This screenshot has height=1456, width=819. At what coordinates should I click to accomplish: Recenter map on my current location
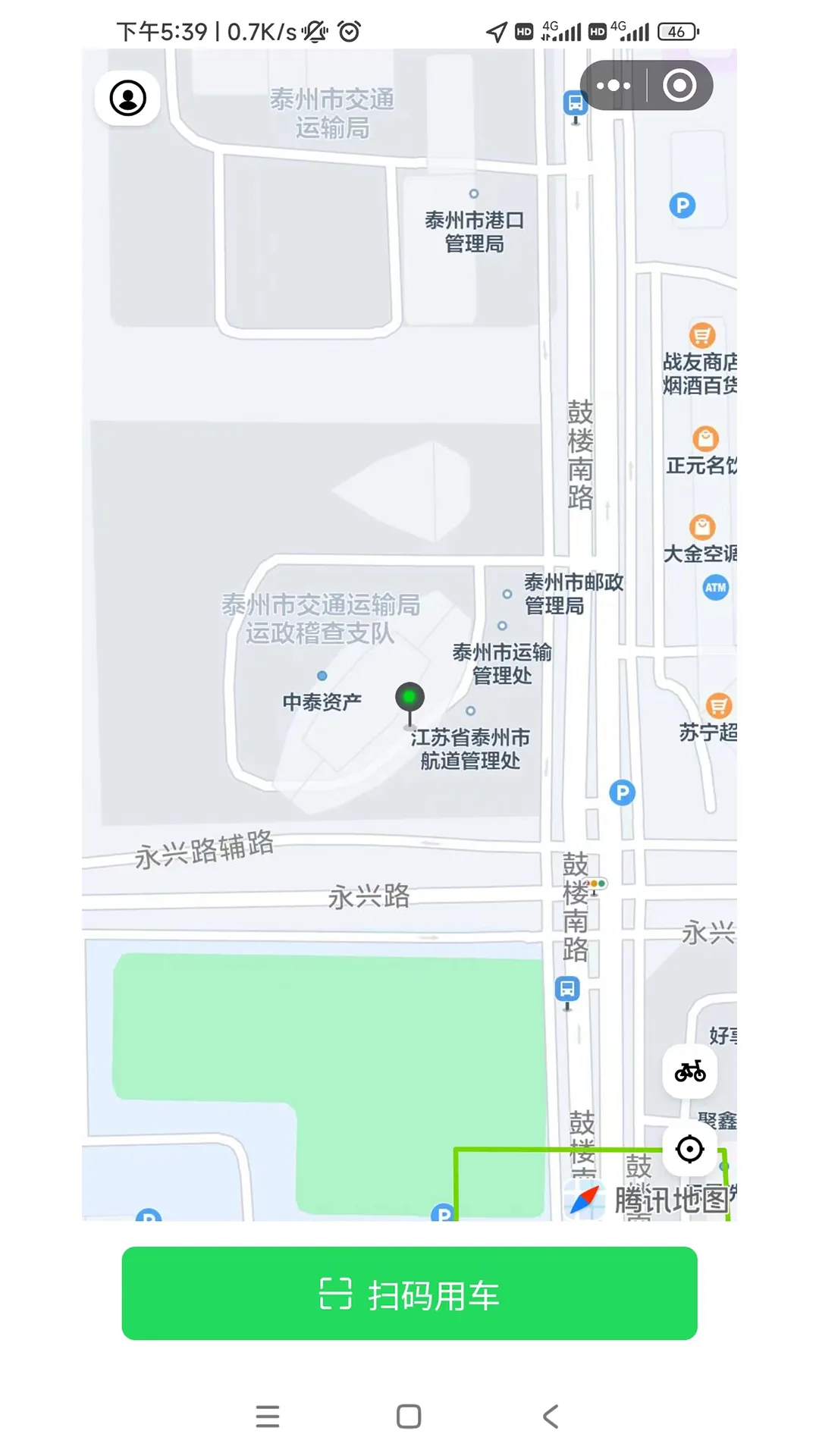(x=689, y=1149)
